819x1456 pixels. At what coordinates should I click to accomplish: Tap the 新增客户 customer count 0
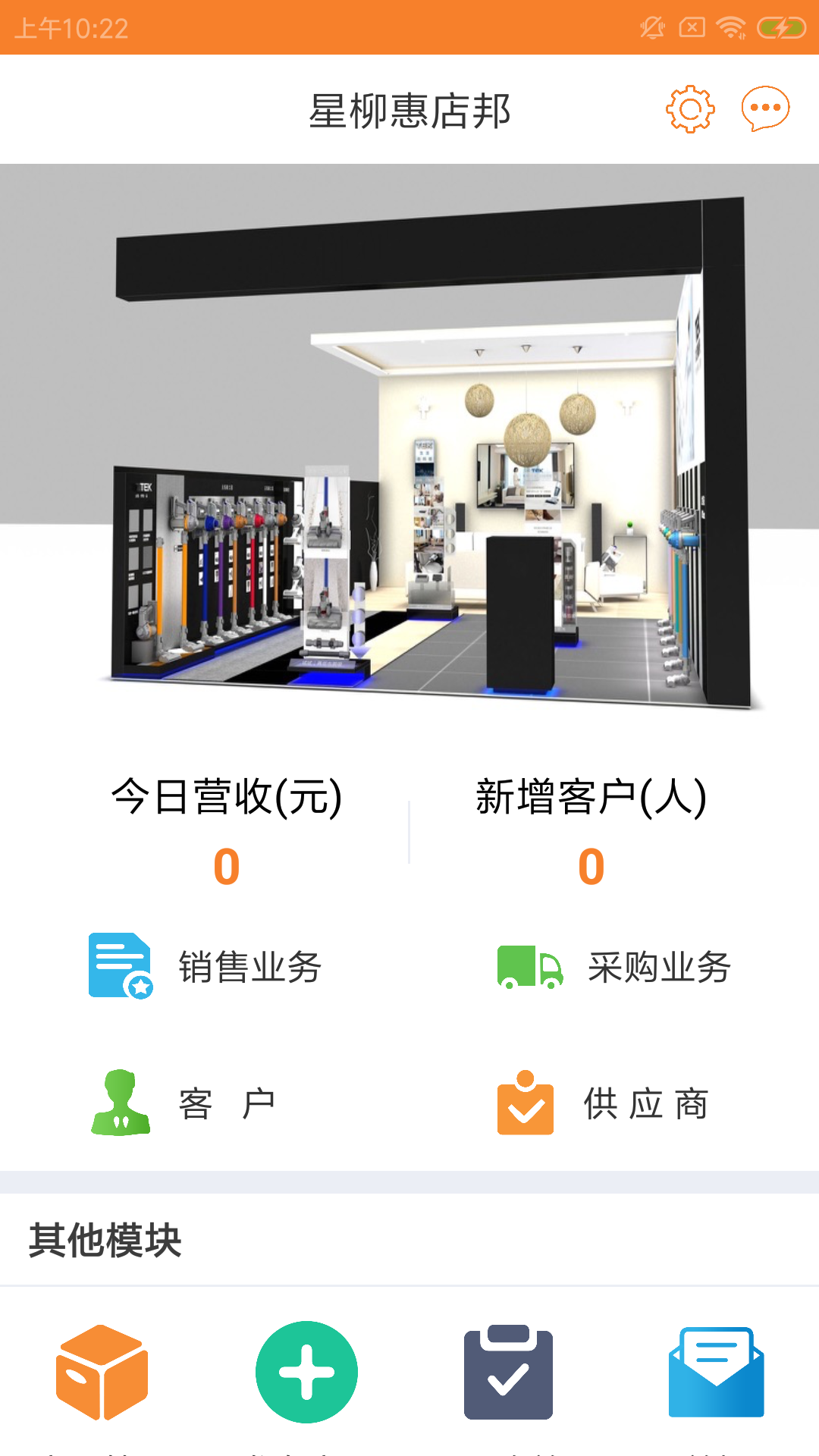pyautogui.click(x=591, y=864)
